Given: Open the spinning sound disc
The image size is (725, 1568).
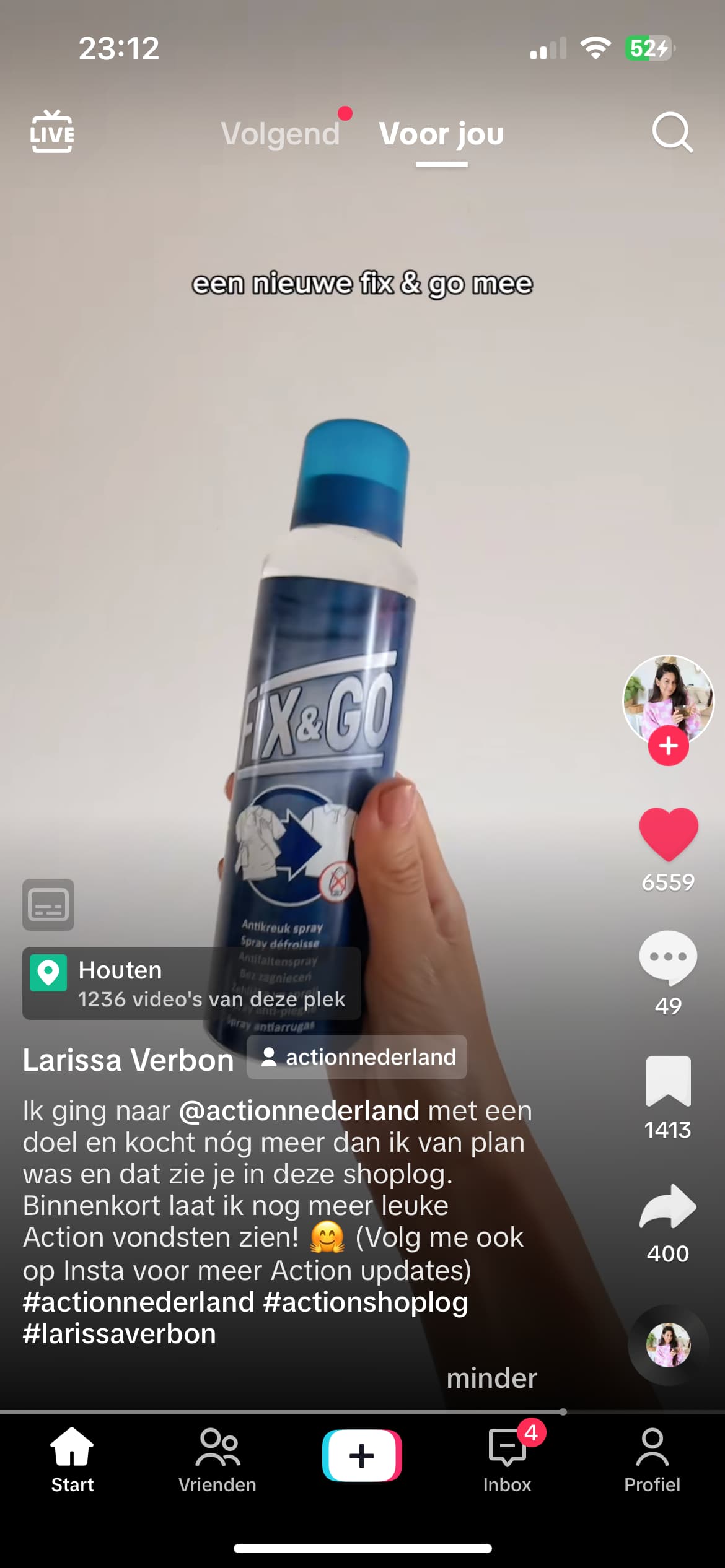Looking at the screenshot, I should (x=668, y=1345).
